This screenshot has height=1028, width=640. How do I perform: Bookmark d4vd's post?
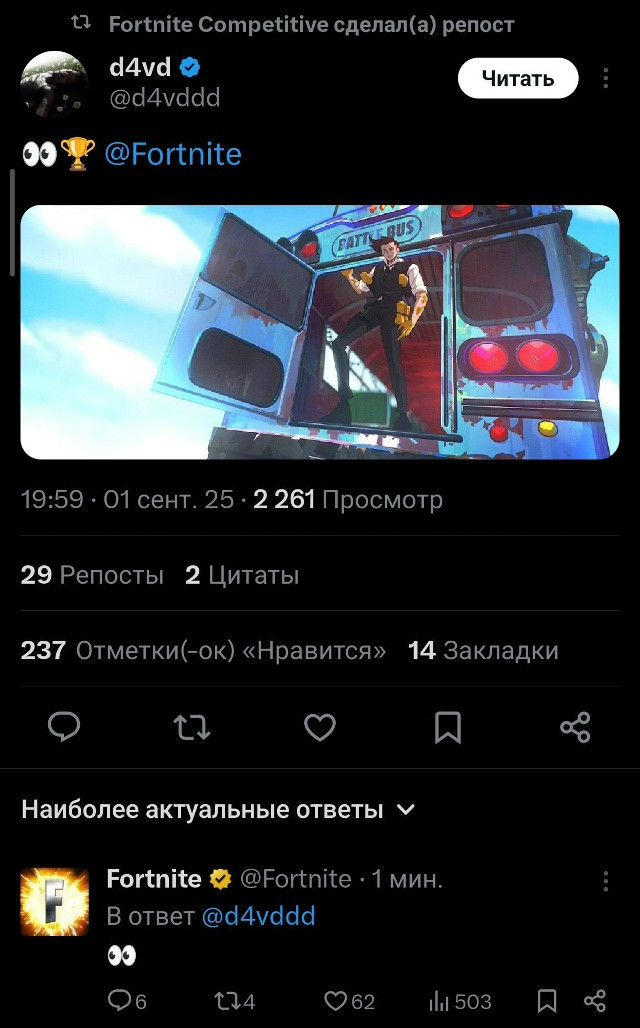pyautogui.click(x=448, y=727)
